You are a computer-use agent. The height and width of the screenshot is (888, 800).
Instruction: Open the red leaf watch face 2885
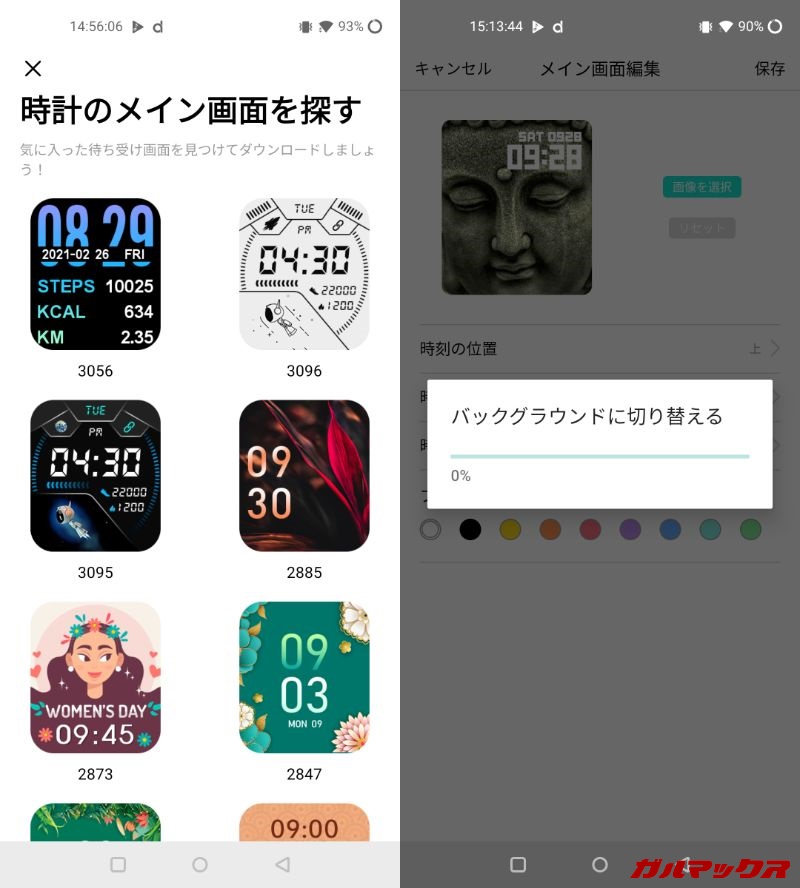pyautogui.click(x=304, y=476)
